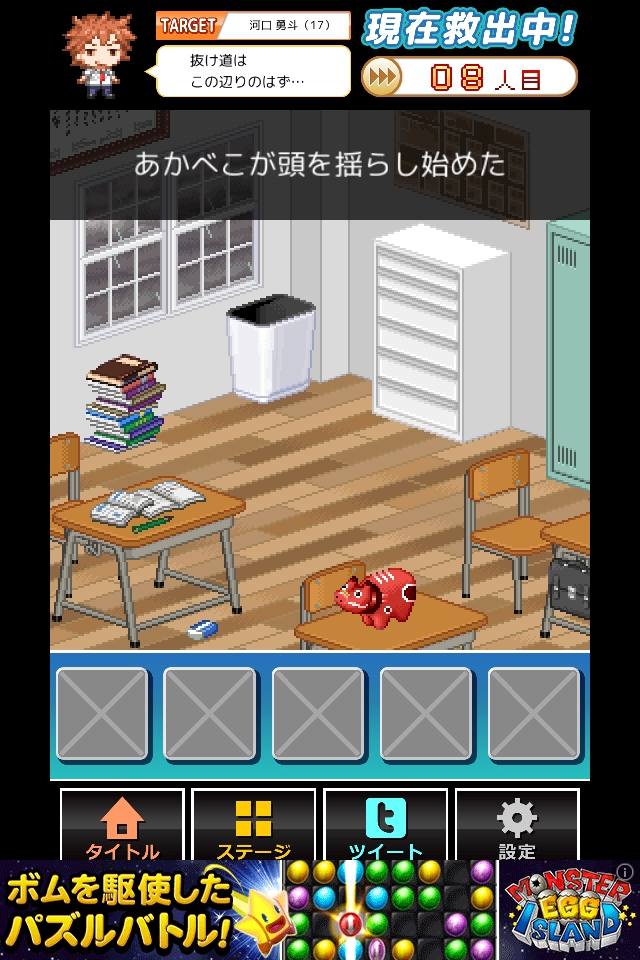Open the Monster Egg Island ad banner
The width and height of the screenshot is (640, 960).
click(x=320, y=910)
